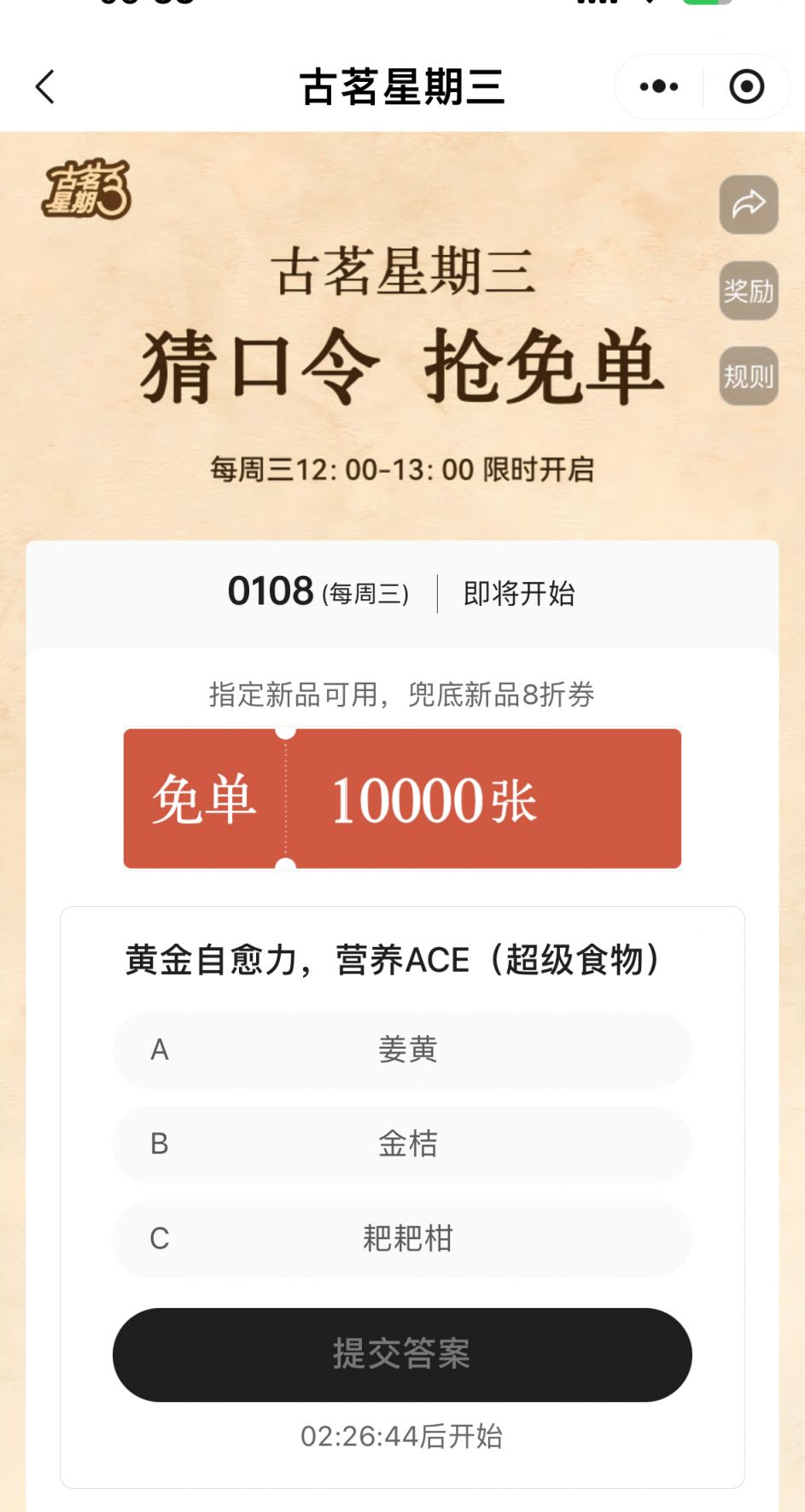Open the mini program three-dot menu
The height and width of the screenshot is (1512, 805).
pyautogui.click(x=658, y=87)
